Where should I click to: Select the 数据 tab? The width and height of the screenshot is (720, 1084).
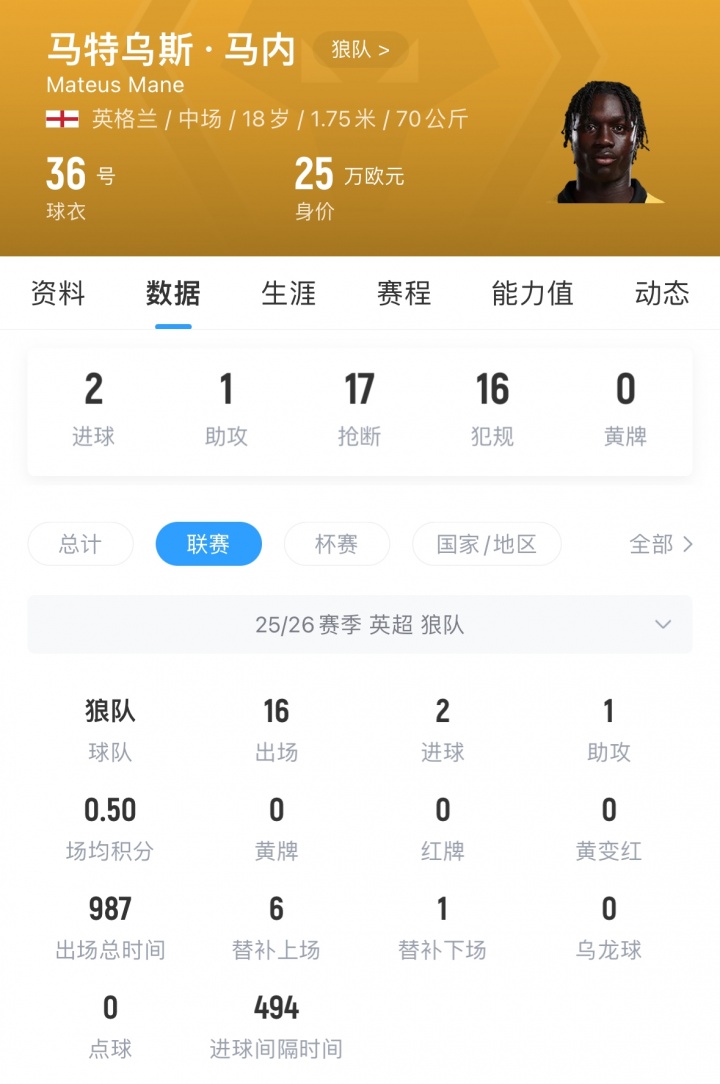click(173, 293)
